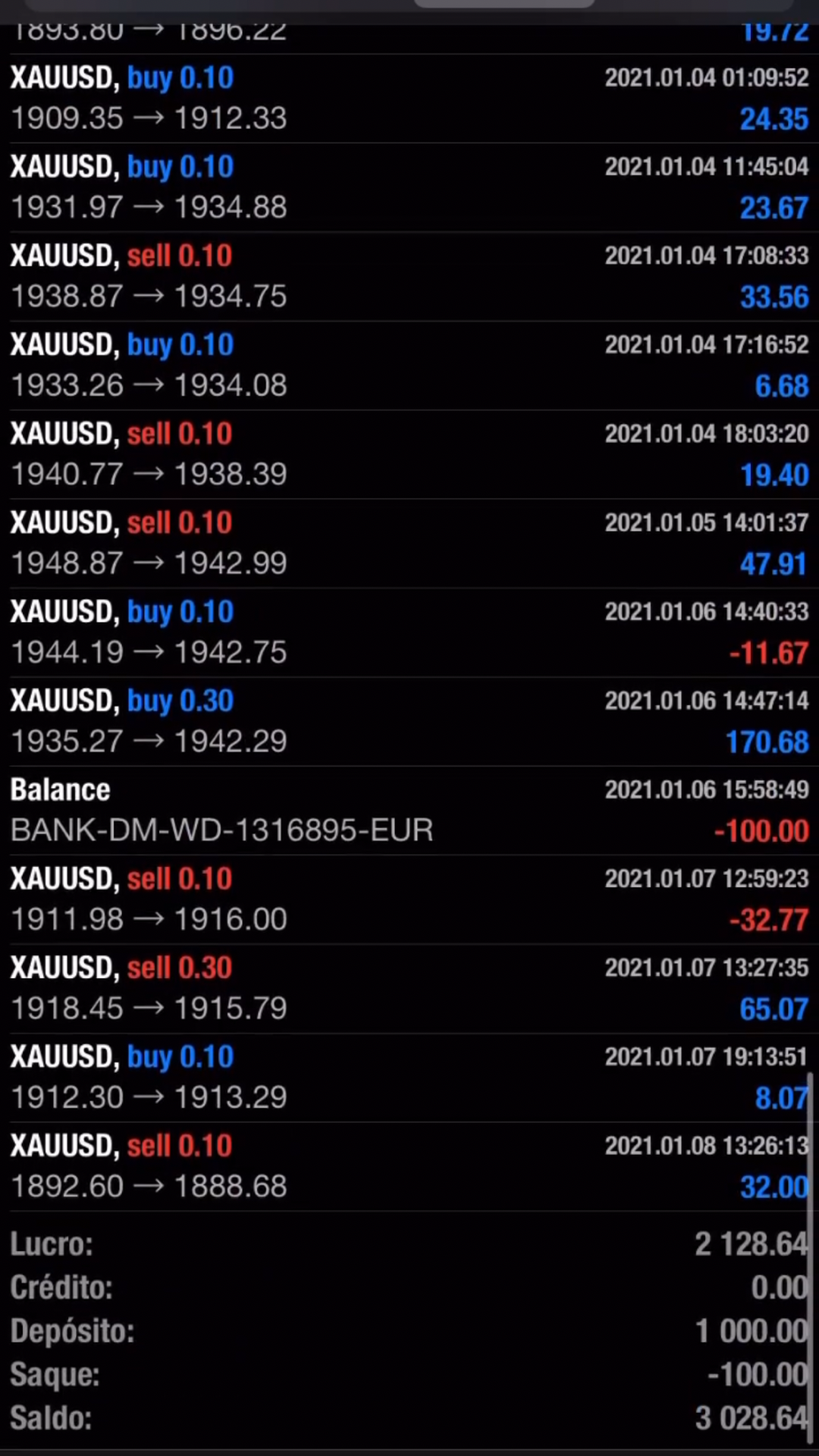Open the XAUUSD buy trade with profit 6.68
Screen dimensions: 819x1456
409,366
